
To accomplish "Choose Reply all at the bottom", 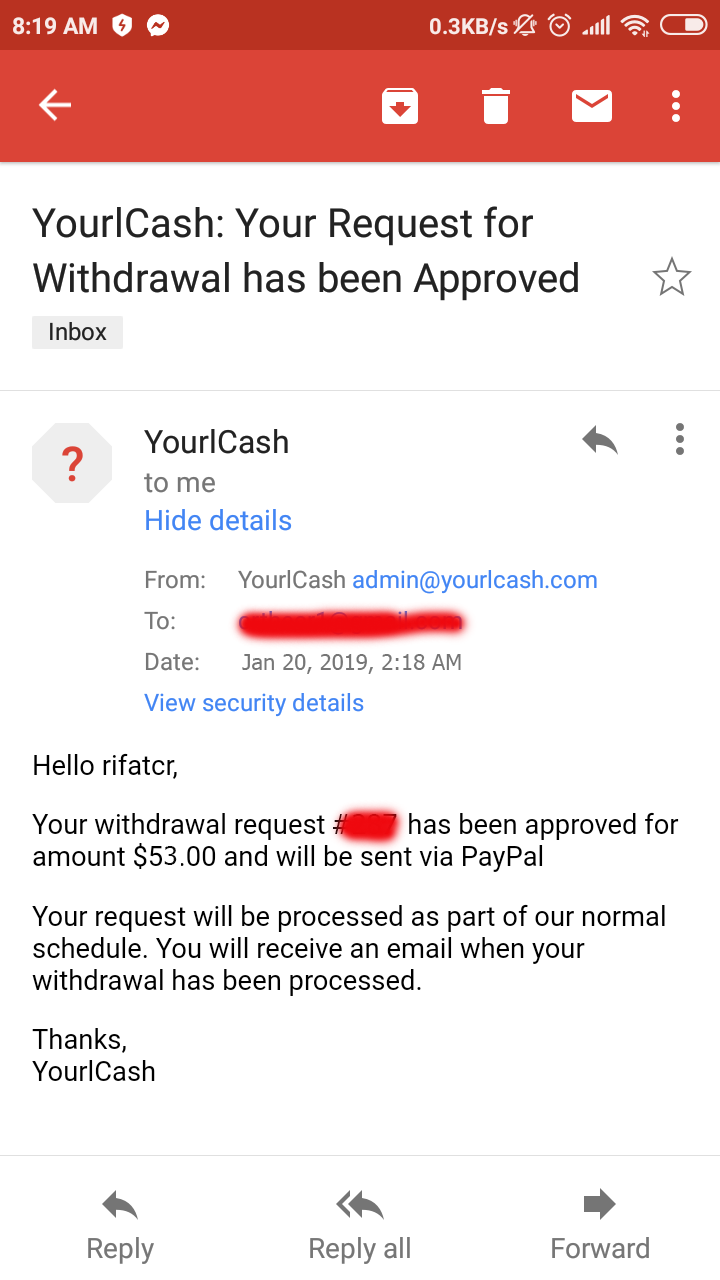I will pos(360,1224).
